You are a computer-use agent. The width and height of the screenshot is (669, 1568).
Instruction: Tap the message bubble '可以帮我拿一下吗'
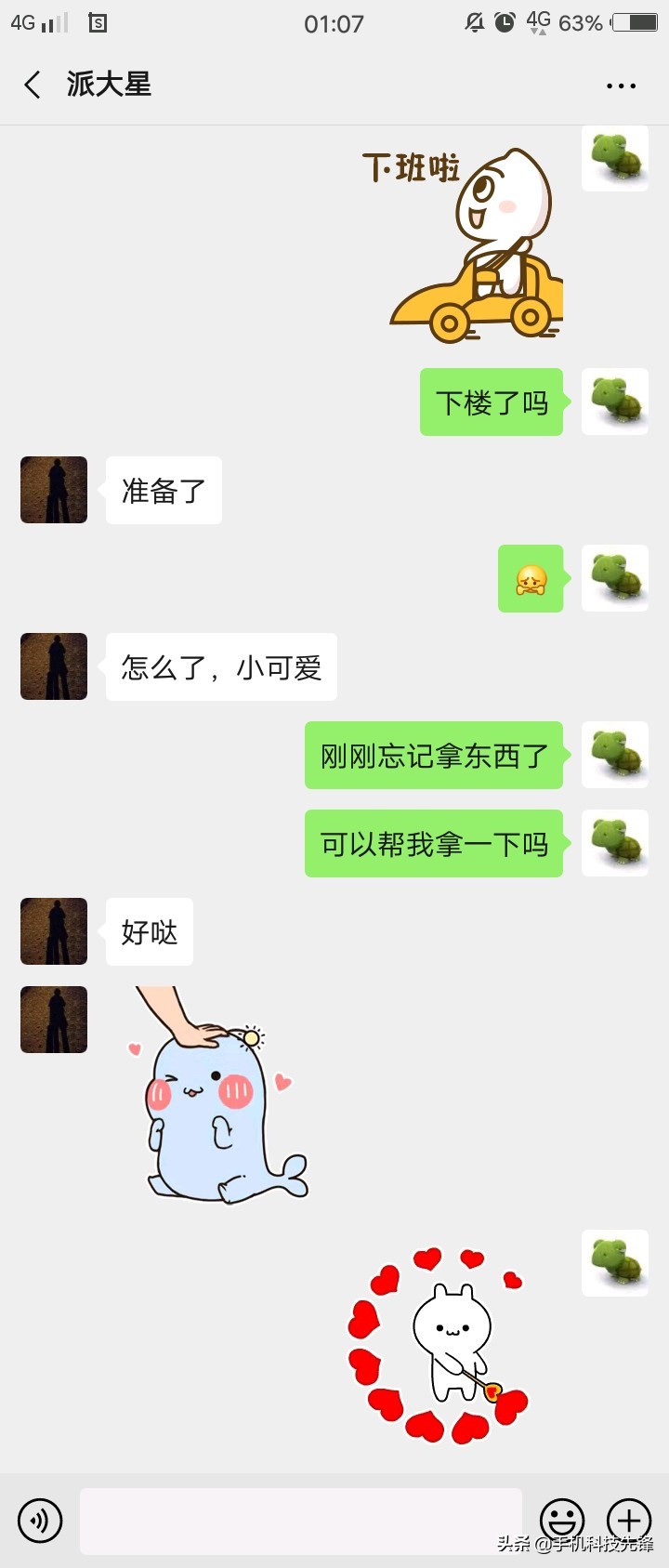433,843
